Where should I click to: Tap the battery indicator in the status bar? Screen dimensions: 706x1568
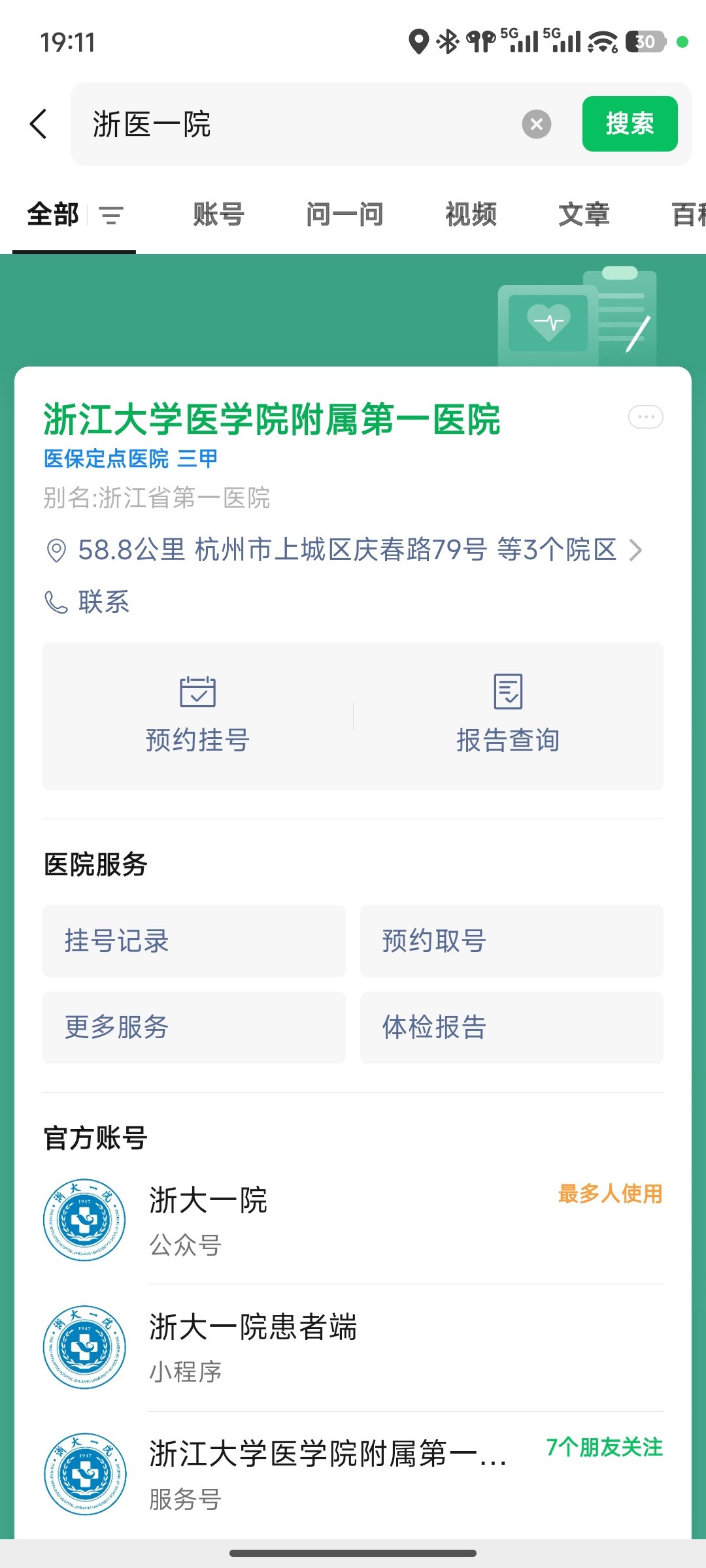[647, 41]
